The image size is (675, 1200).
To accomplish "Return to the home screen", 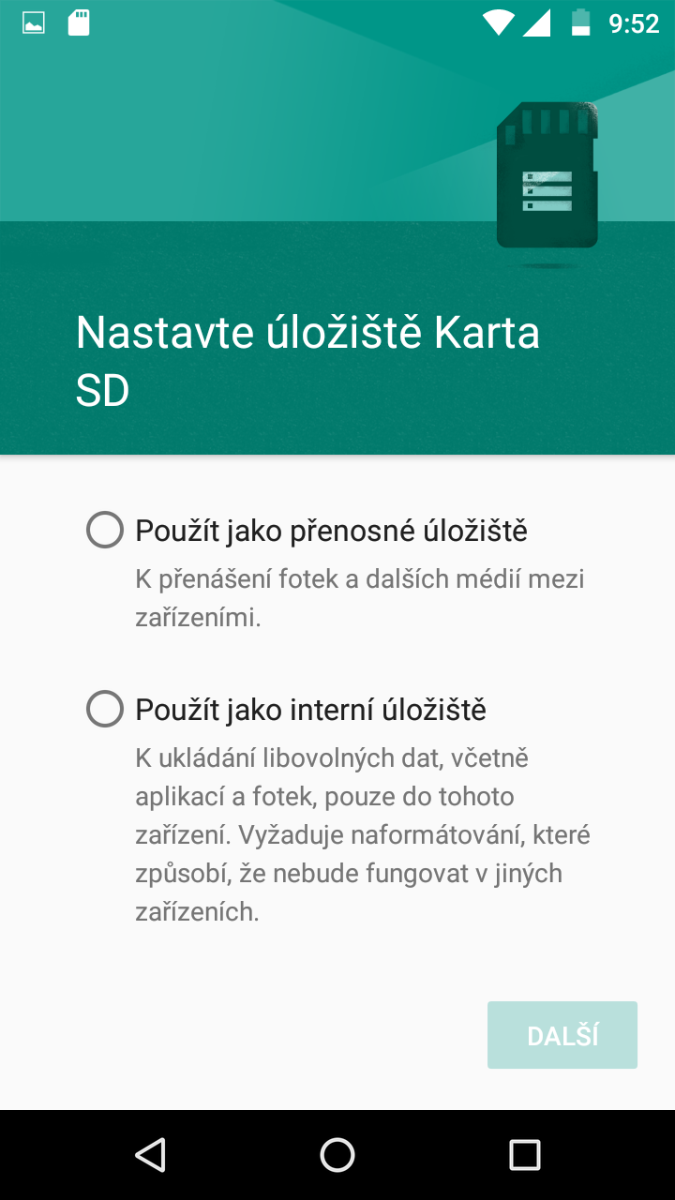I will pos(337,1155).
